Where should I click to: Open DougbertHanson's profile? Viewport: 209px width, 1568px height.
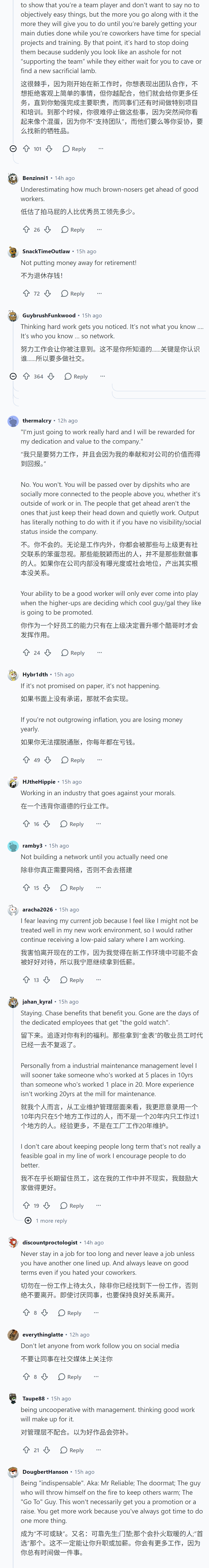tap(45, 1472)
